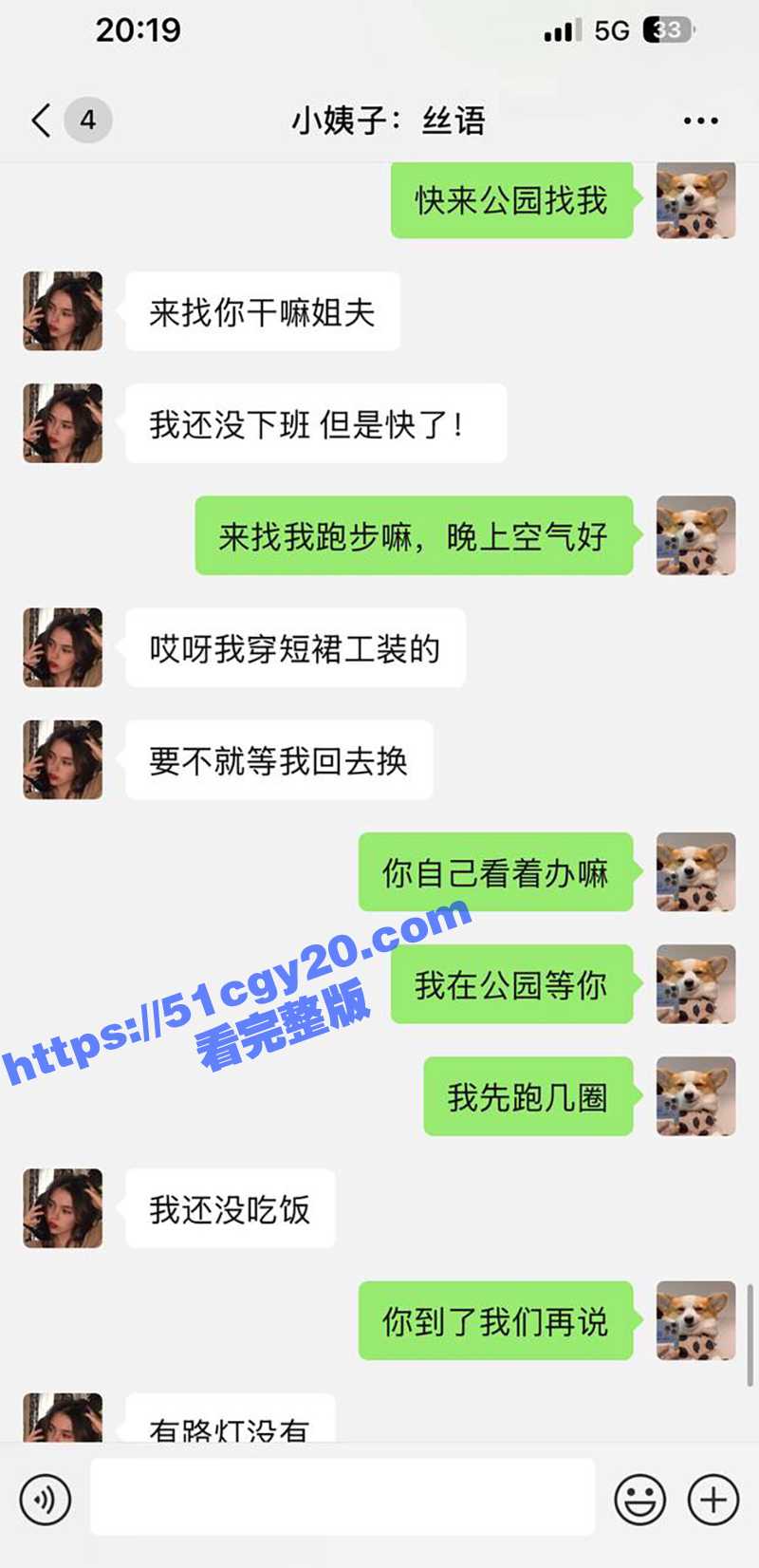Tap the girl's avatar beside '我还没吃饭'
The image size is (759, 1568).
click(61, 1209)
